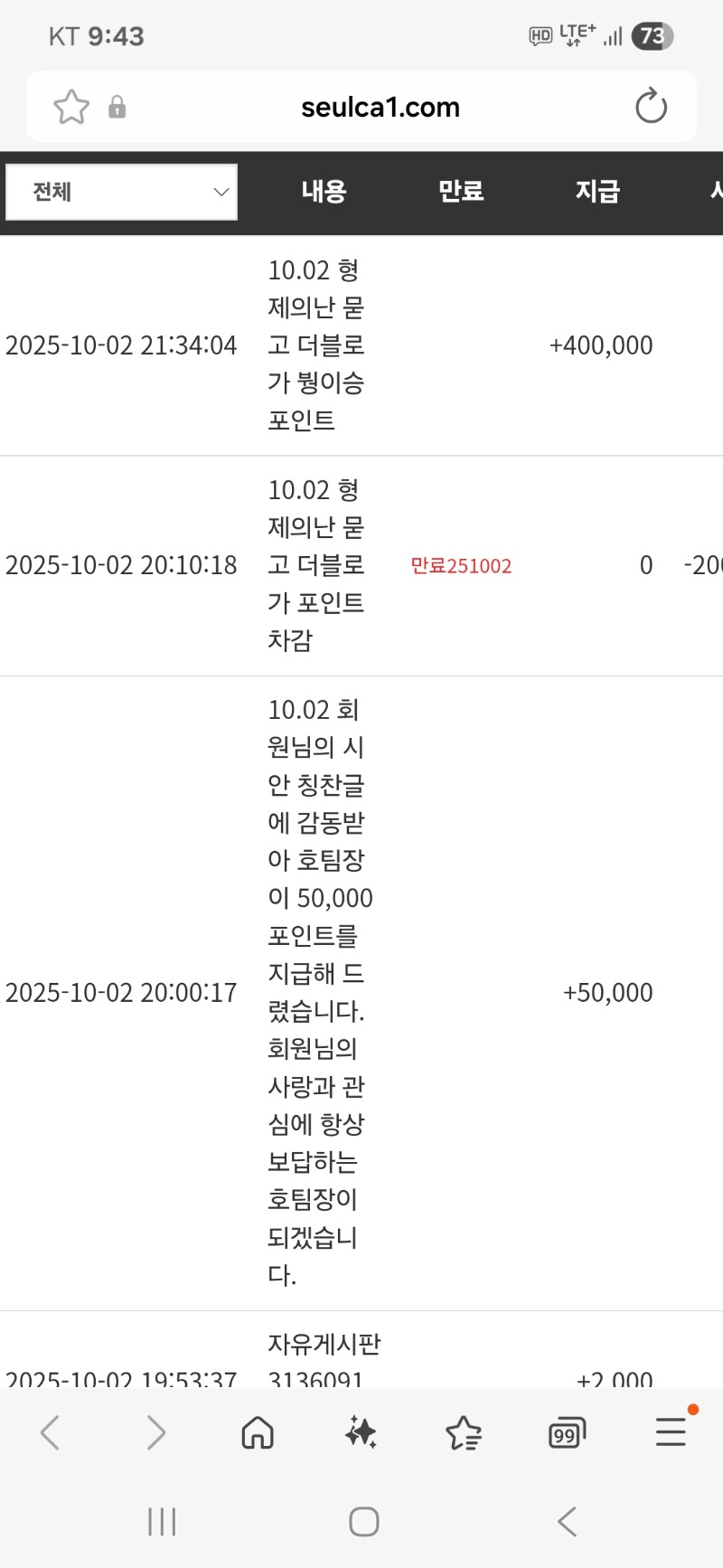Viewport: 723px width, 1568px height.
Task: Tap the system home button
Action: coord(363,1522)
